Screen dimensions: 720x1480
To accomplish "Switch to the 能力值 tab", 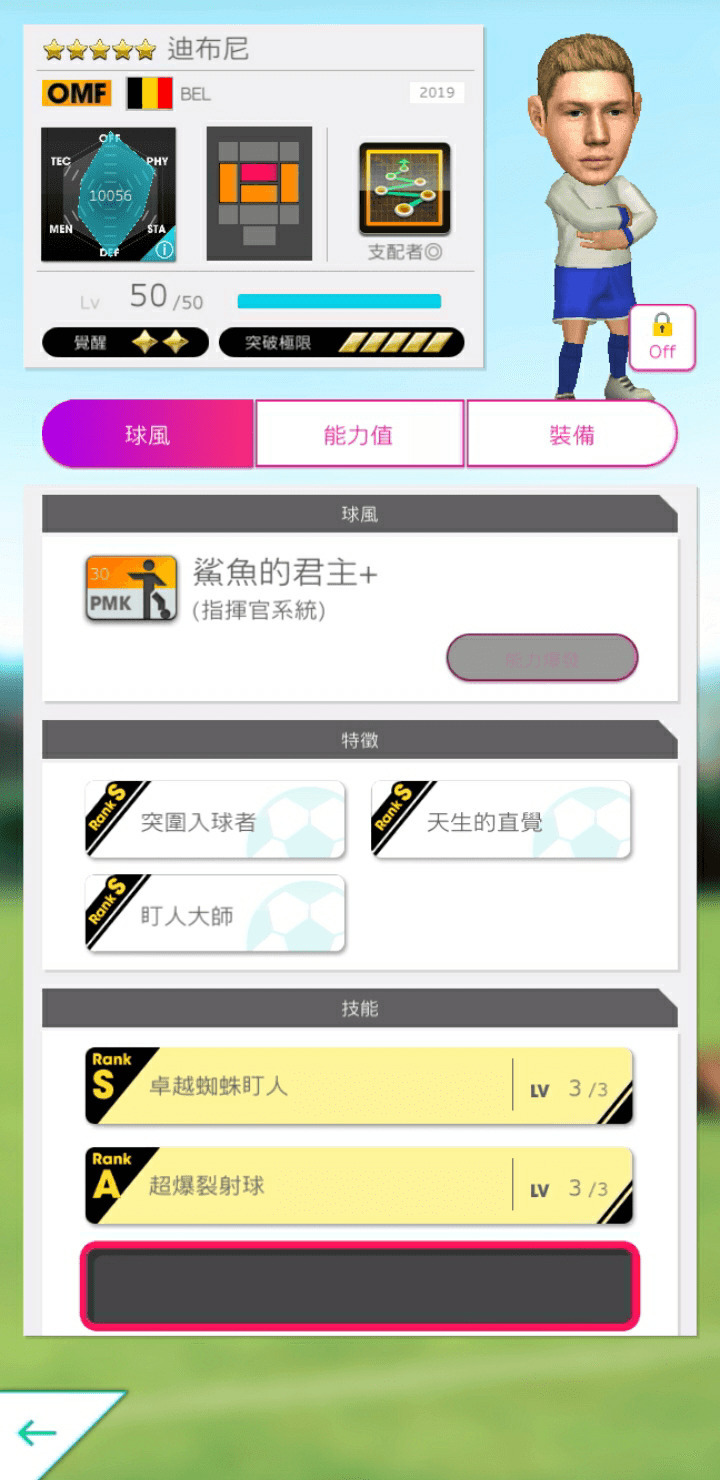I will click(x=360, y=433).
